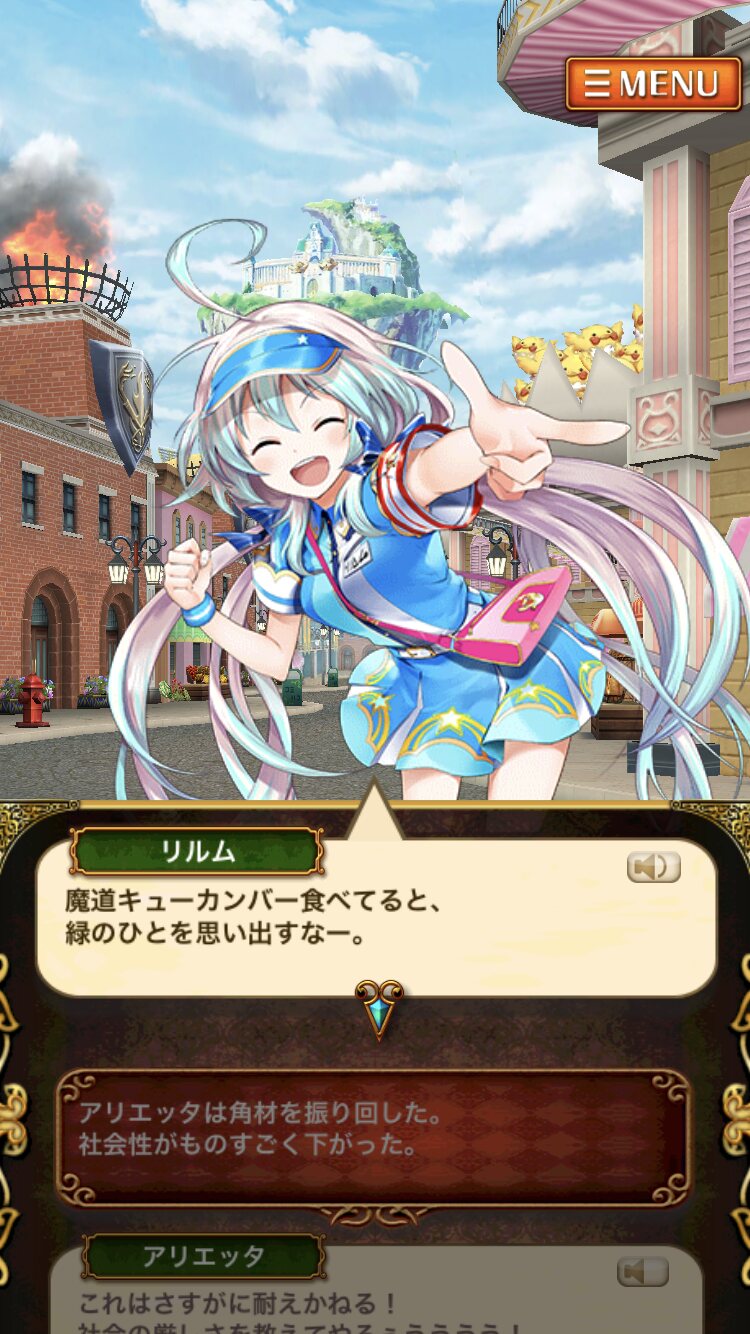Play voice for リルム's dialogue line
750x1334 pixels.
(x=653, y=867)
